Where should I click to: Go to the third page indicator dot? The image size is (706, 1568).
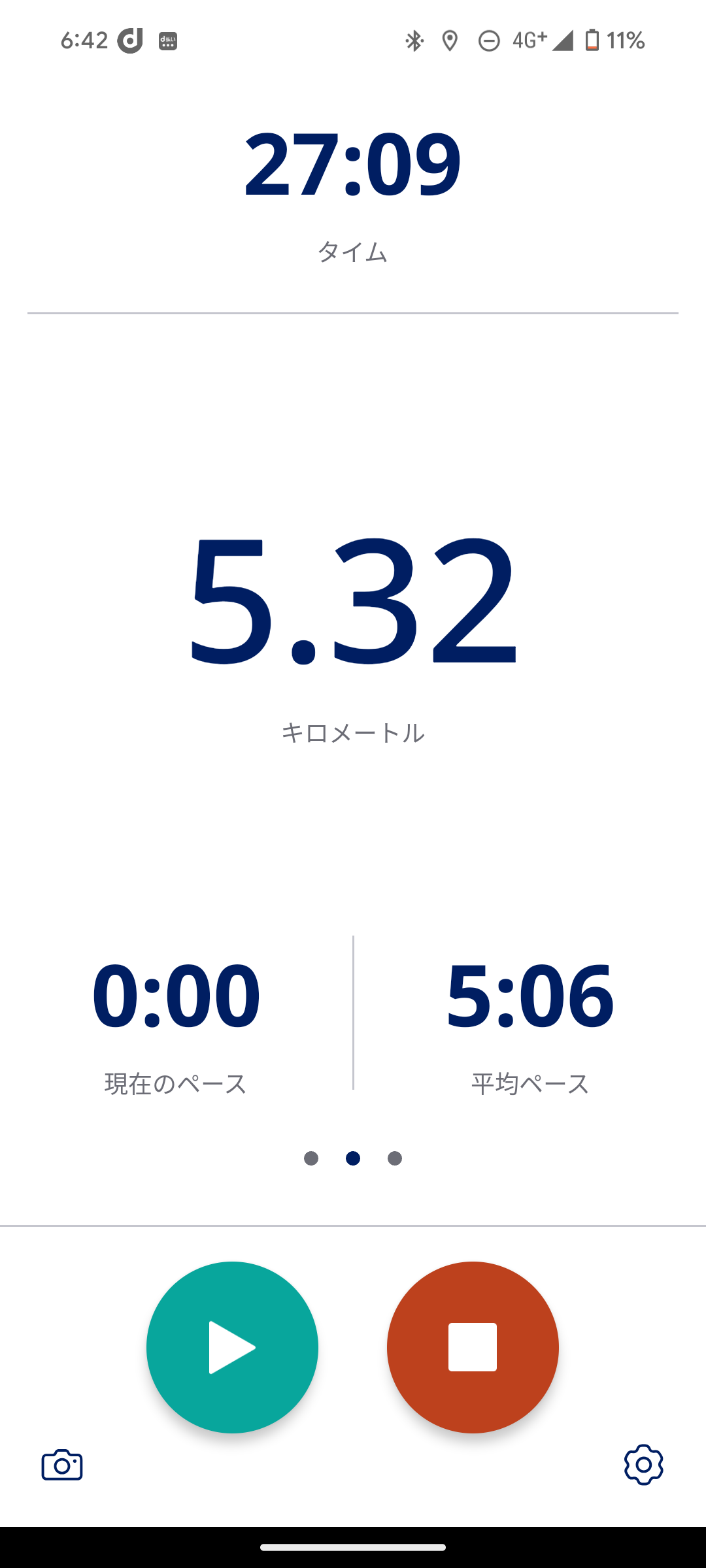click(x=395, y=1158)
